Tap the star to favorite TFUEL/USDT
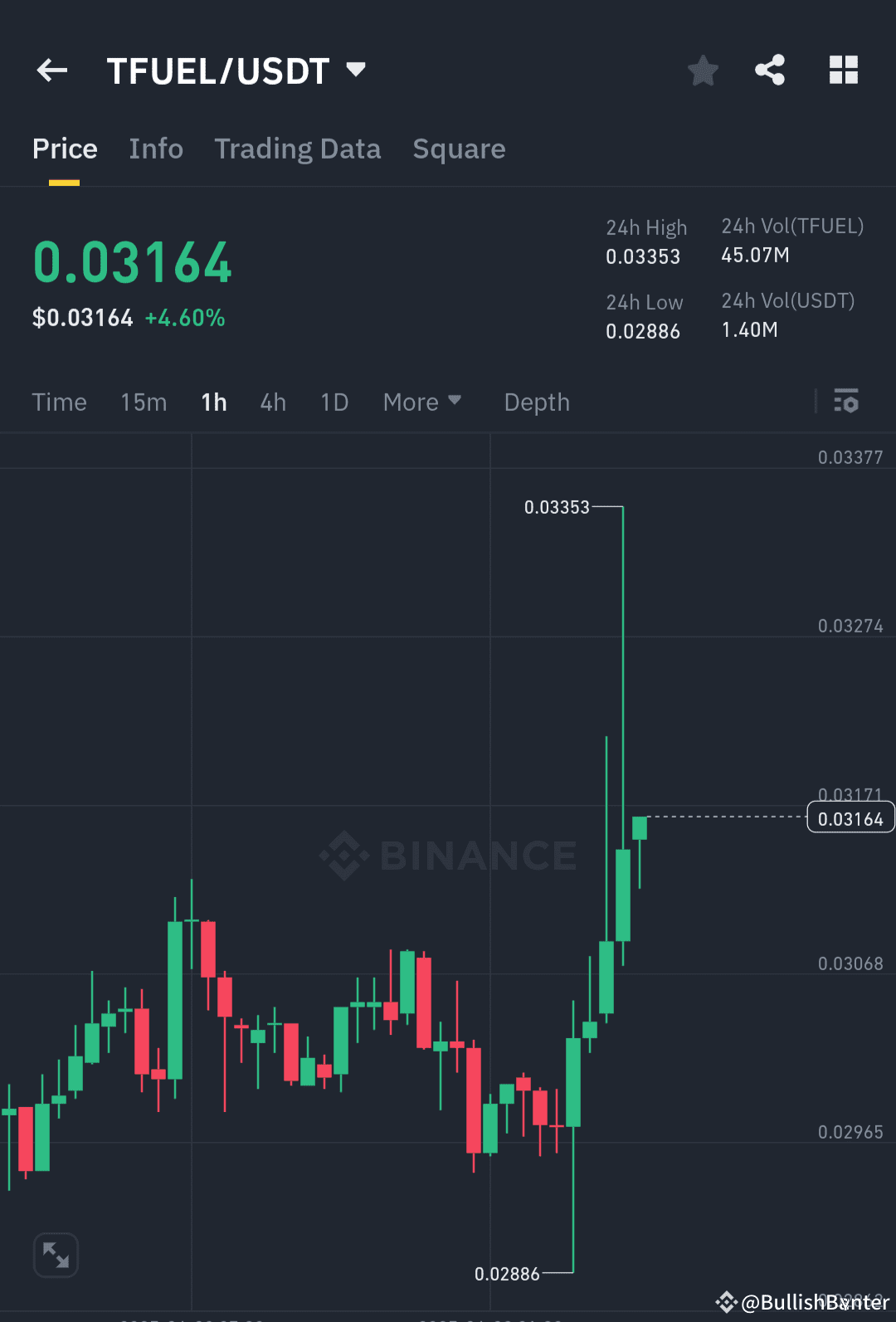 click(x=703, y=71)
